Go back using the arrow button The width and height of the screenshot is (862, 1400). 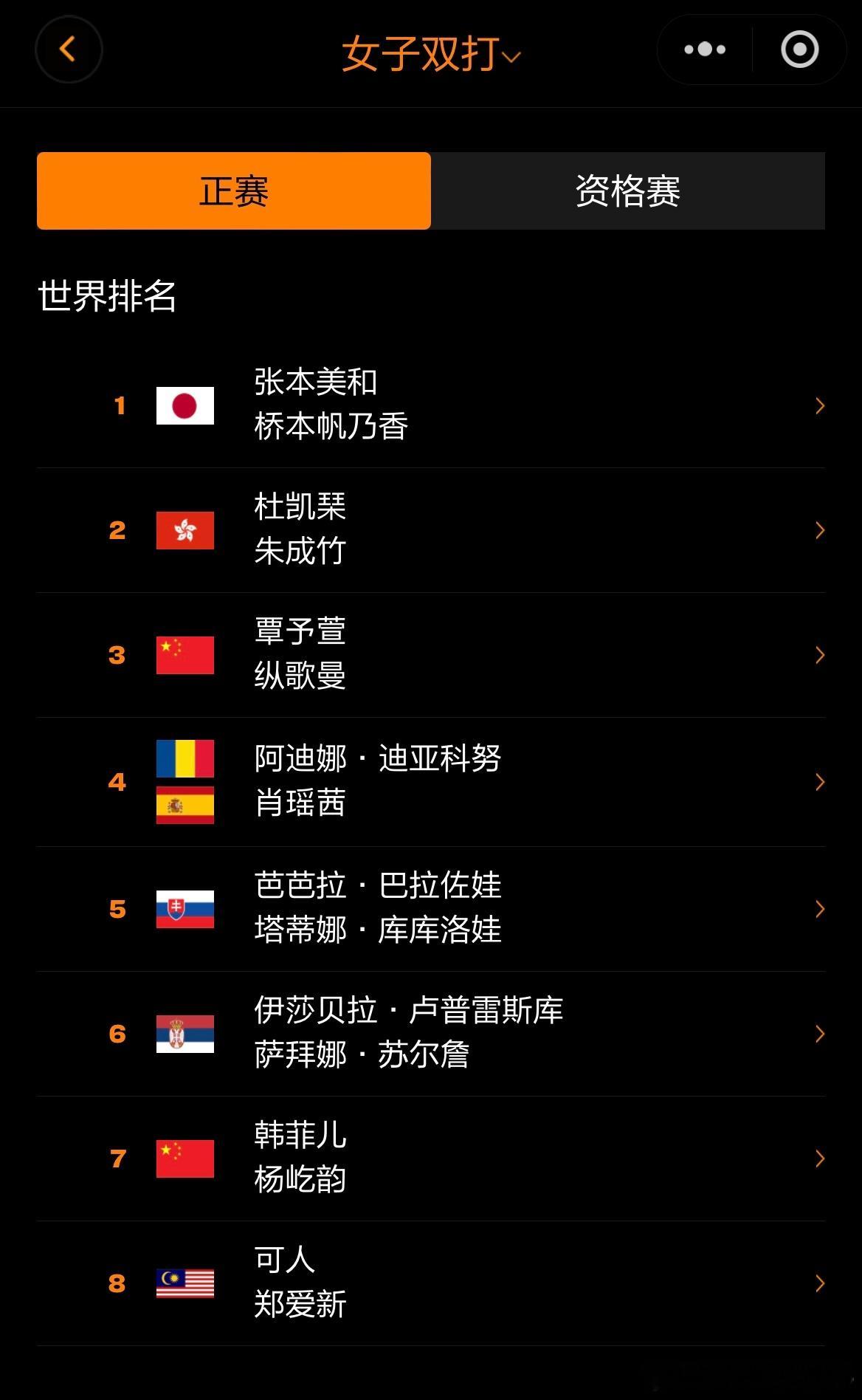pos(69,49)
